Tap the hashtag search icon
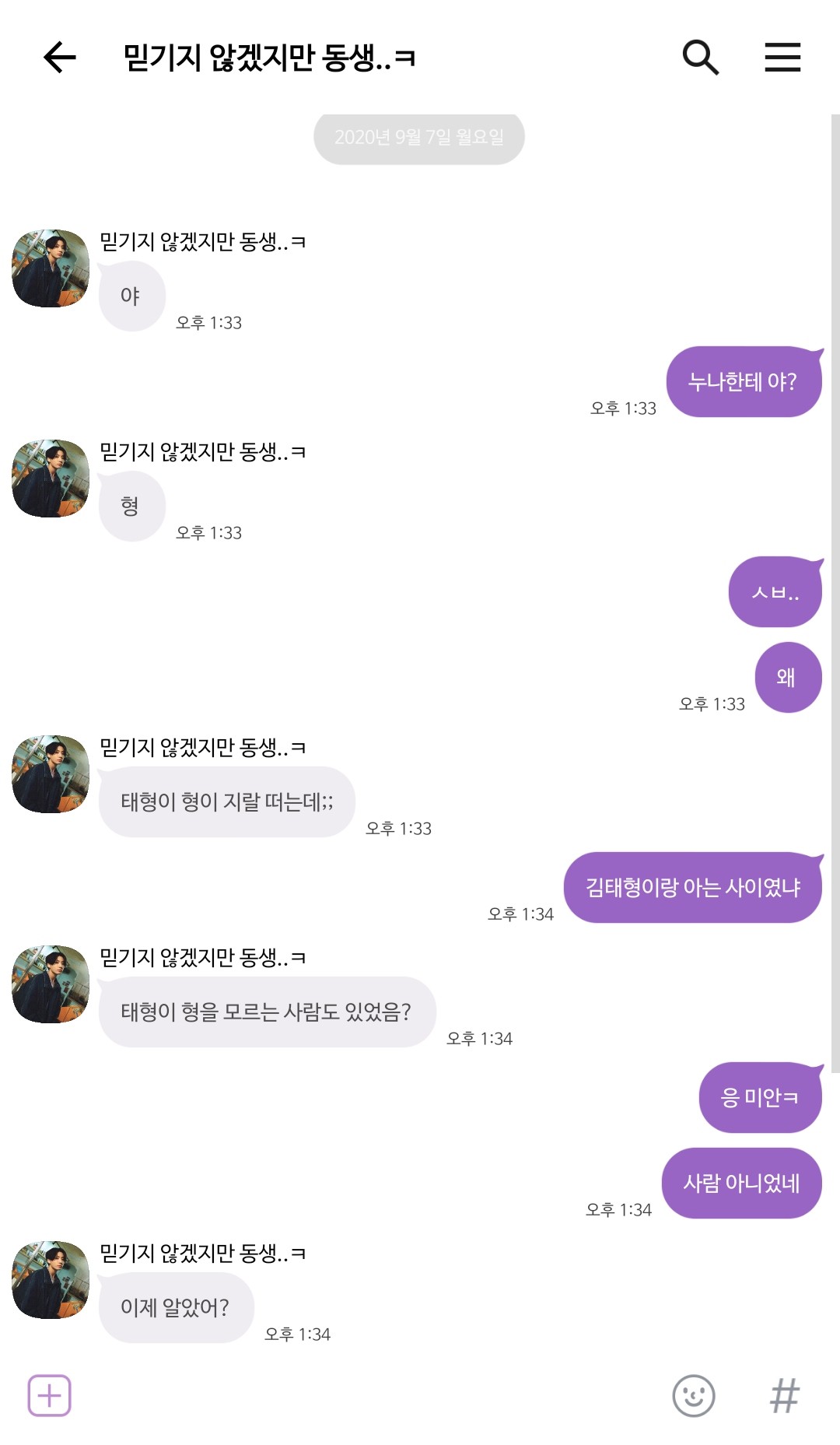Viewport: 840px width, 1445px height. point(784,1395)
